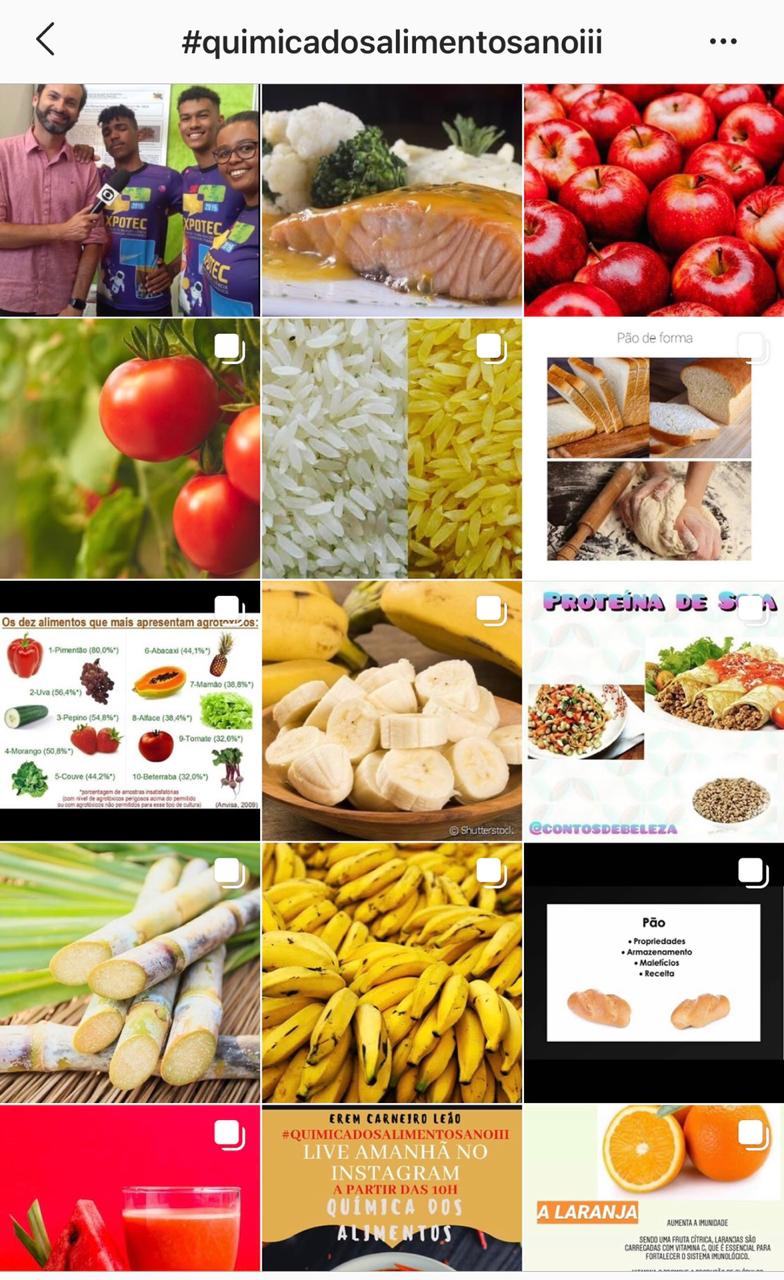Screen dimensions: 784x1280
Task: Open the EXPOTEC interview group photo post
Action: [x=129, y=200]
